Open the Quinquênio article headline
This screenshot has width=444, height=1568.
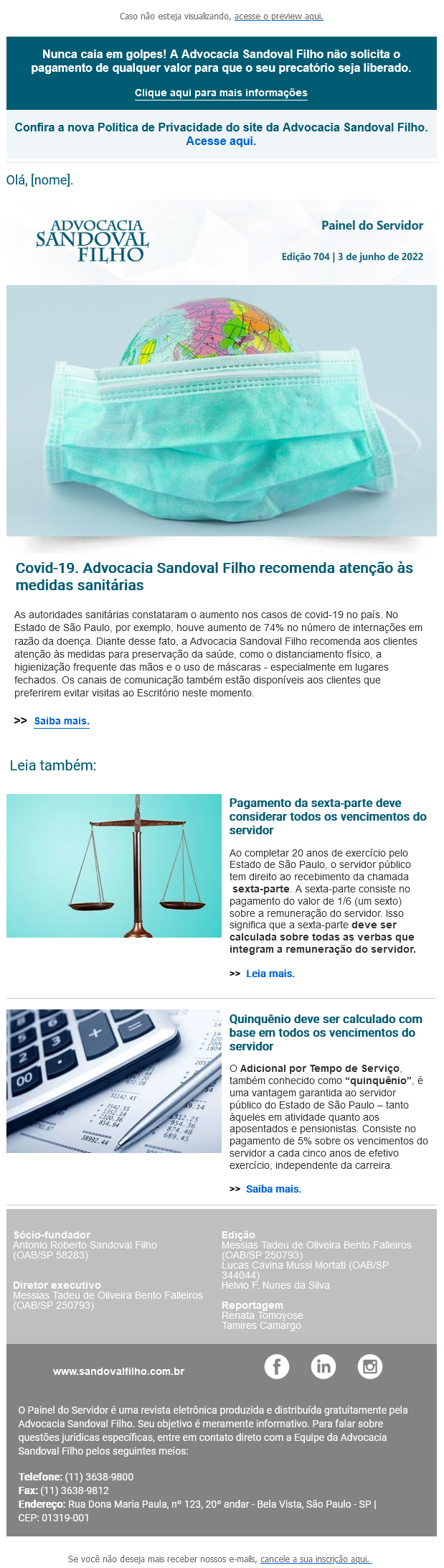click(325, 1032)
